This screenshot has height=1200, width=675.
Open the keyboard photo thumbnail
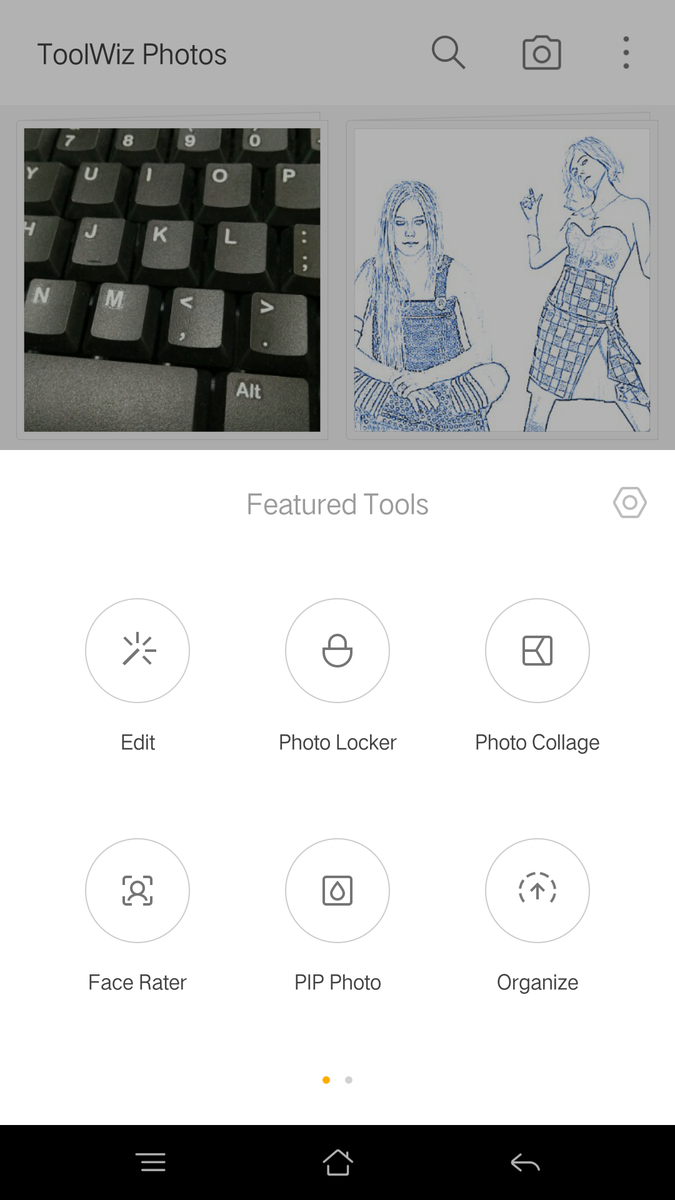coord(172,279)
